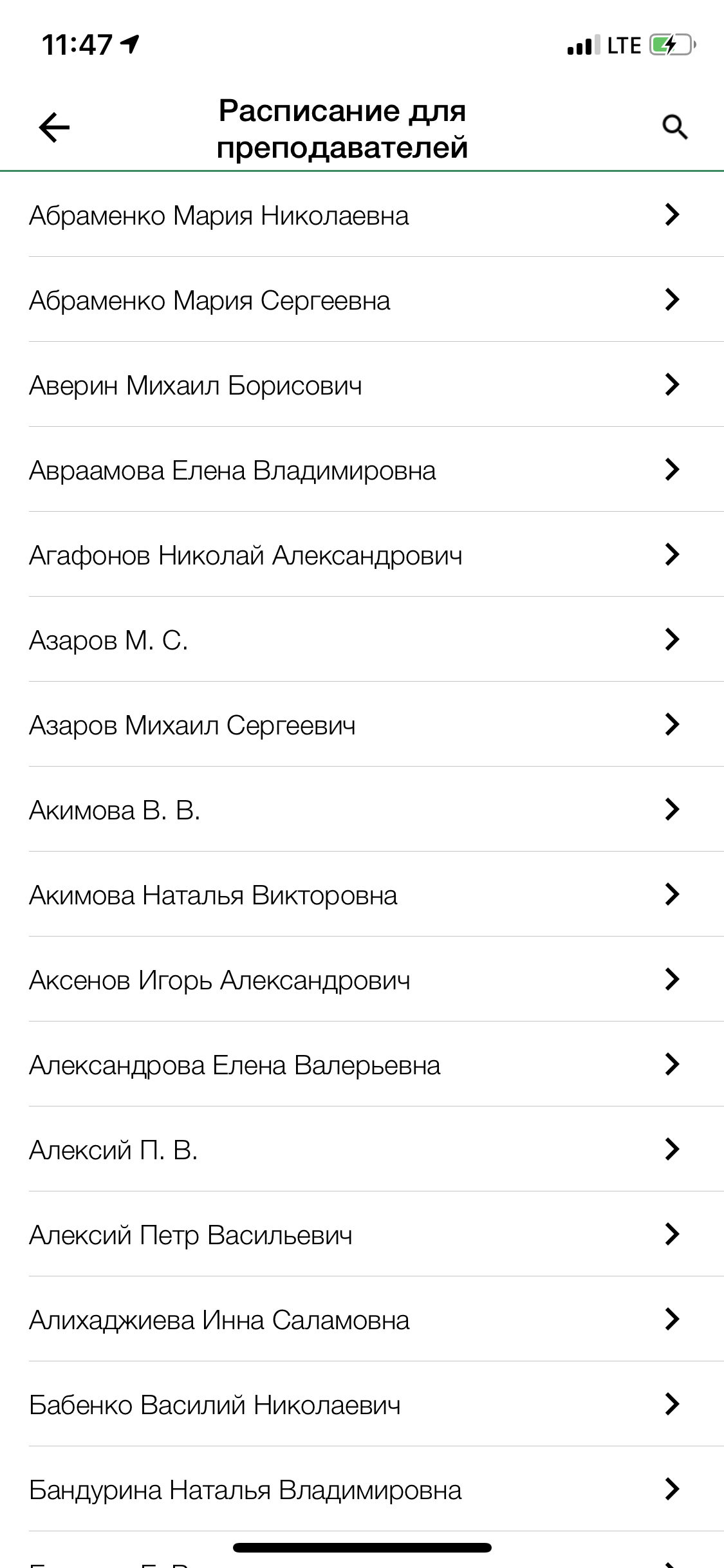This screenshot has width=724, height=1568.
Task: View schedule of Бандурина Наталья Владимировна
Action: pos(245,1490)
